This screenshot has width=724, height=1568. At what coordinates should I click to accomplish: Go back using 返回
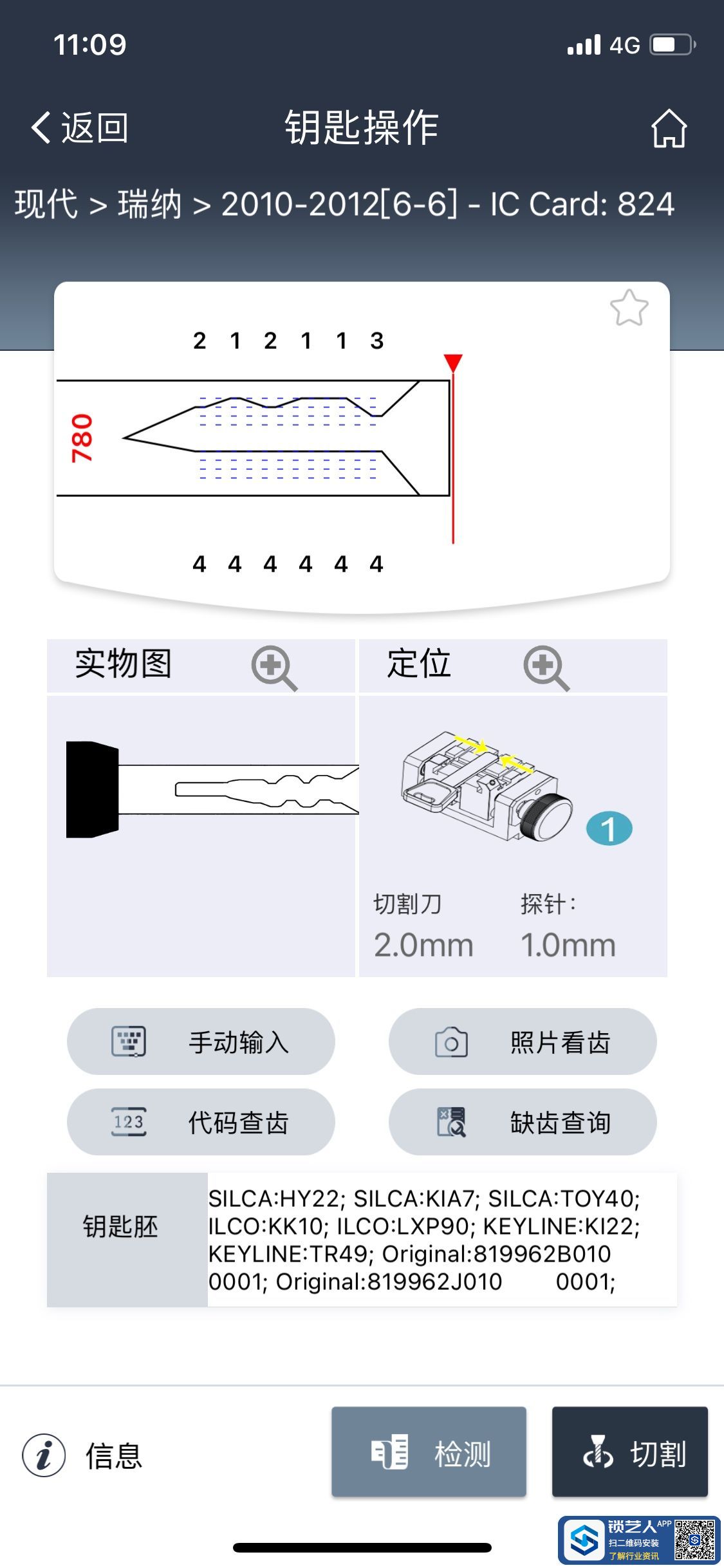click(80, 127)
